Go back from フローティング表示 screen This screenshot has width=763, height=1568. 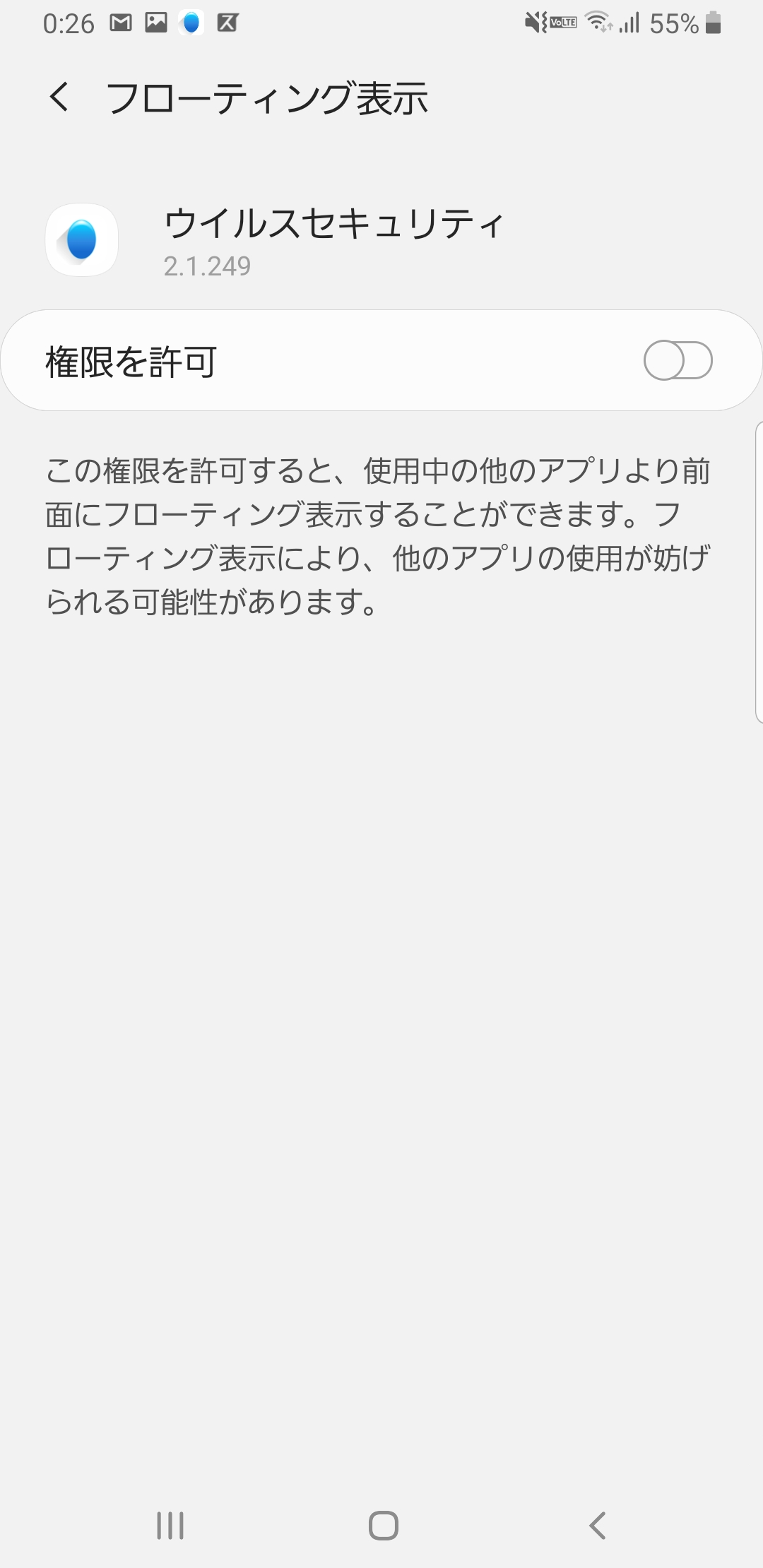click(x=60, y=97)
